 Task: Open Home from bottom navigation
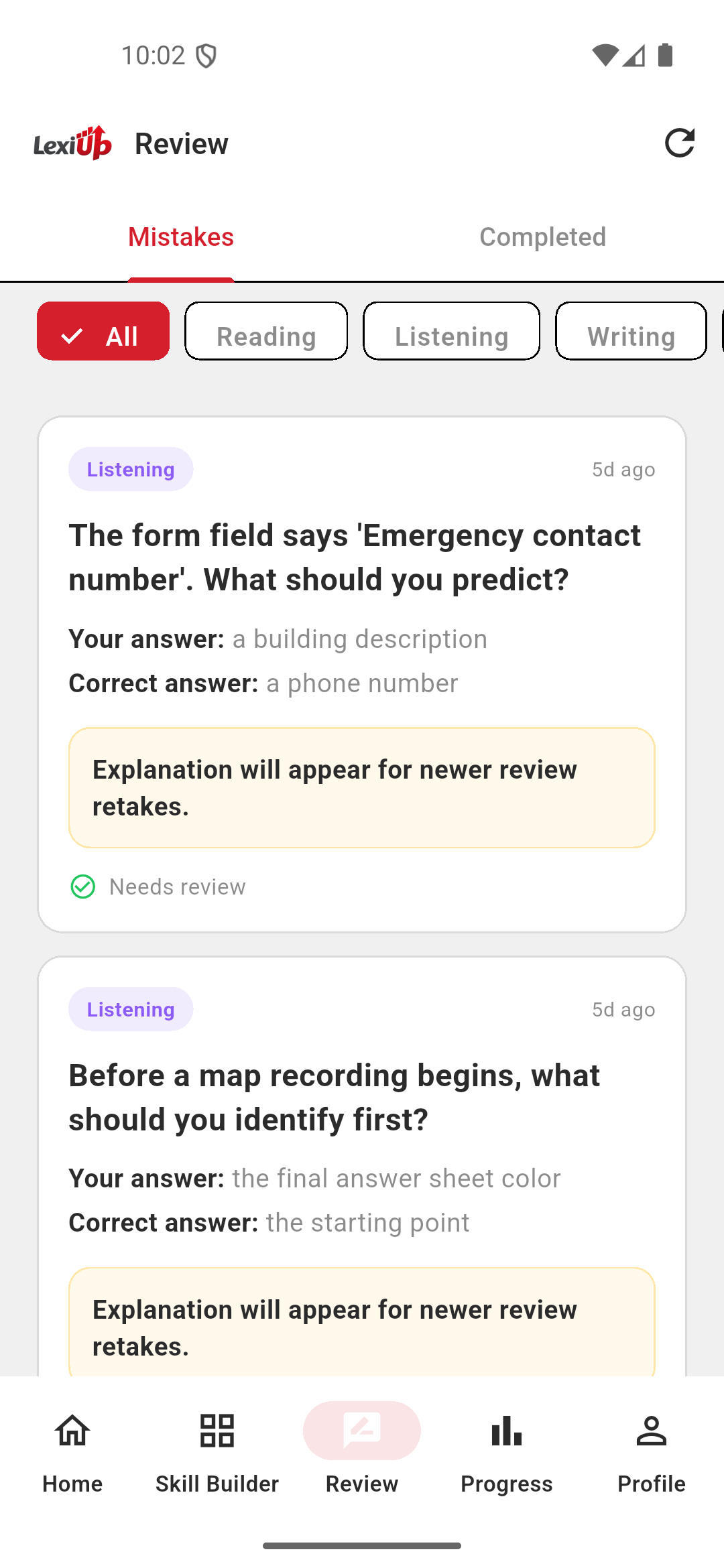(72, 1454)
